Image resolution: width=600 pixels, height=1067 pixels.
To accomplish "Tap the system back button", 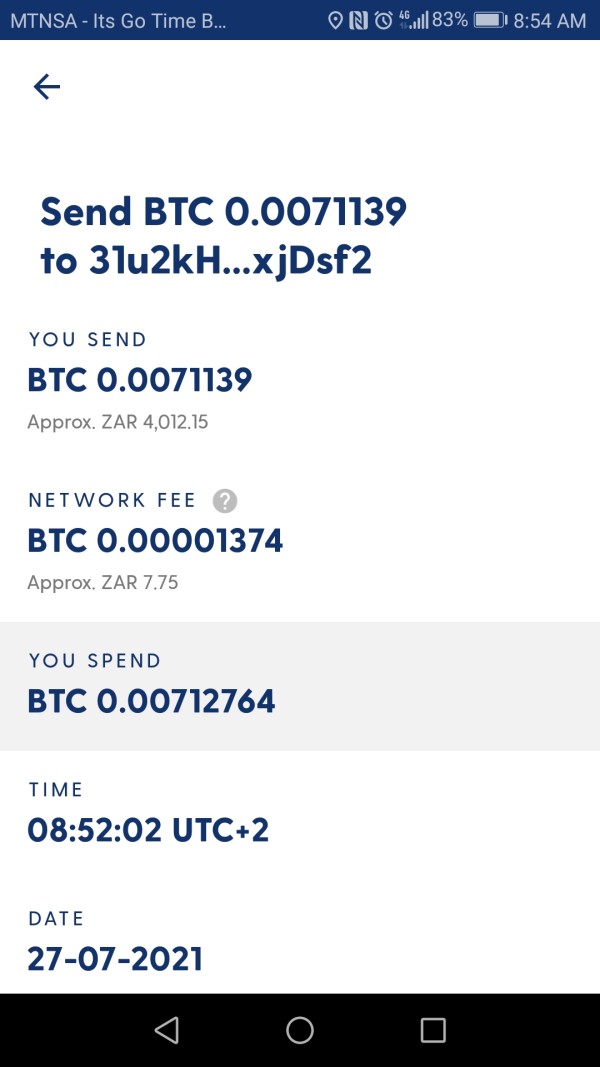I will point(167,1030).
